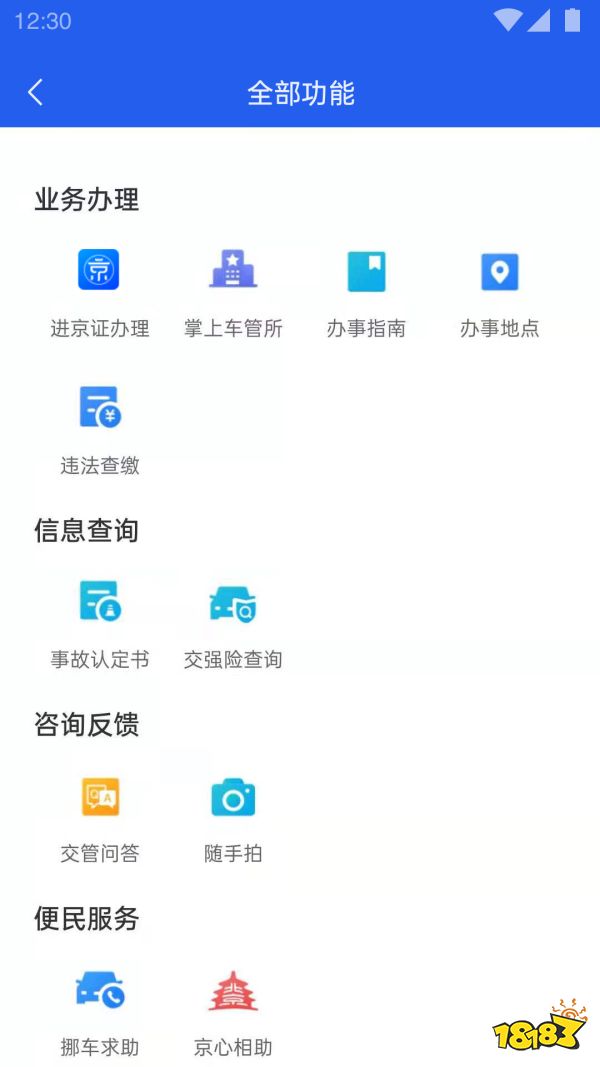Go back from the 全部功能 page

(36, 93)
